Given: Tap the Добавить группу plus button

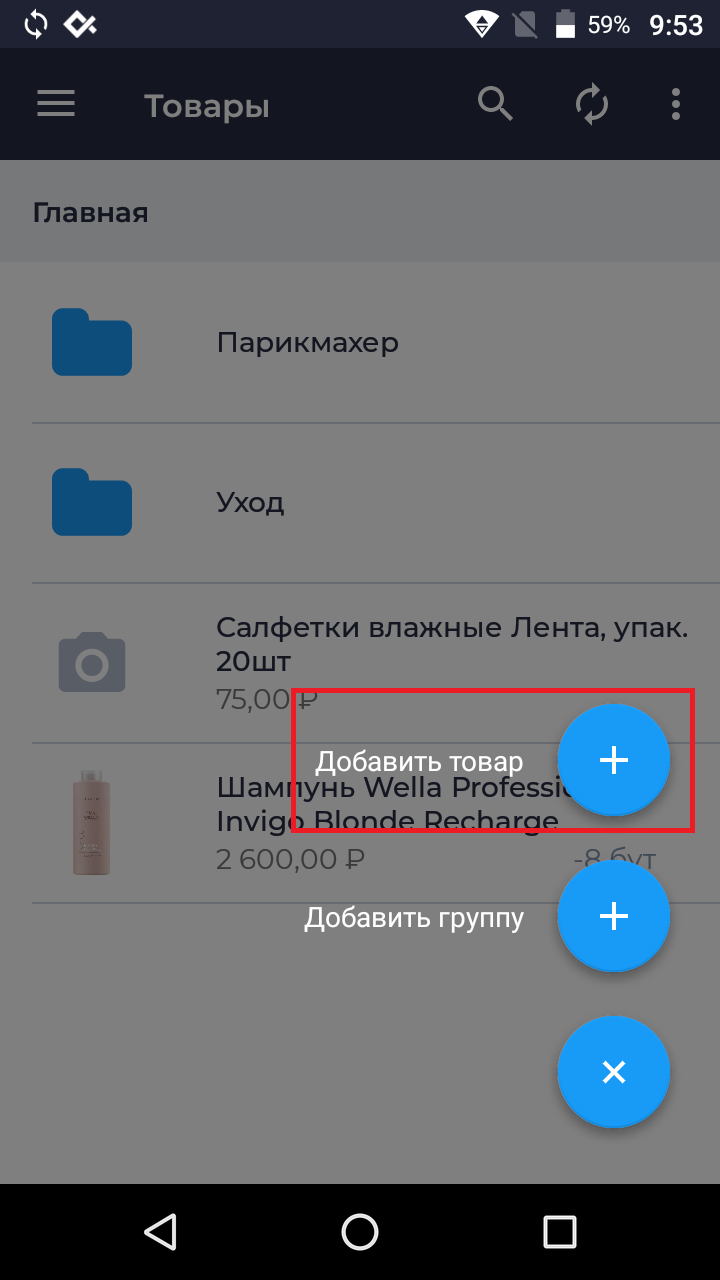Looking at the screenshot, I should [613, 916].
